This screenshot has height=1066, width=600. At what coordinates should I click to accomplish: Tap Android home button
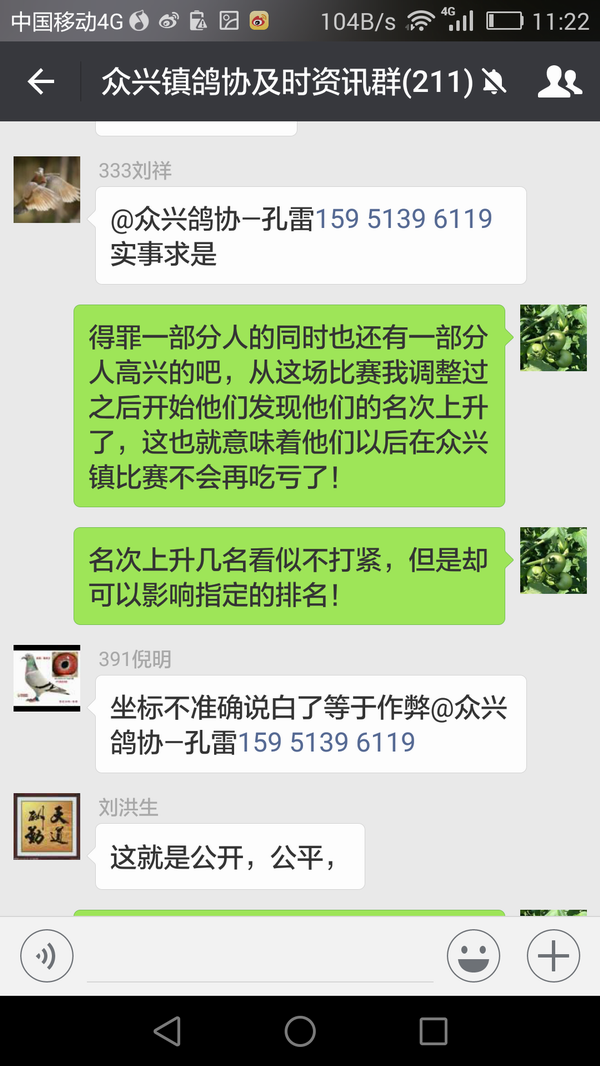click(300, 1030)
